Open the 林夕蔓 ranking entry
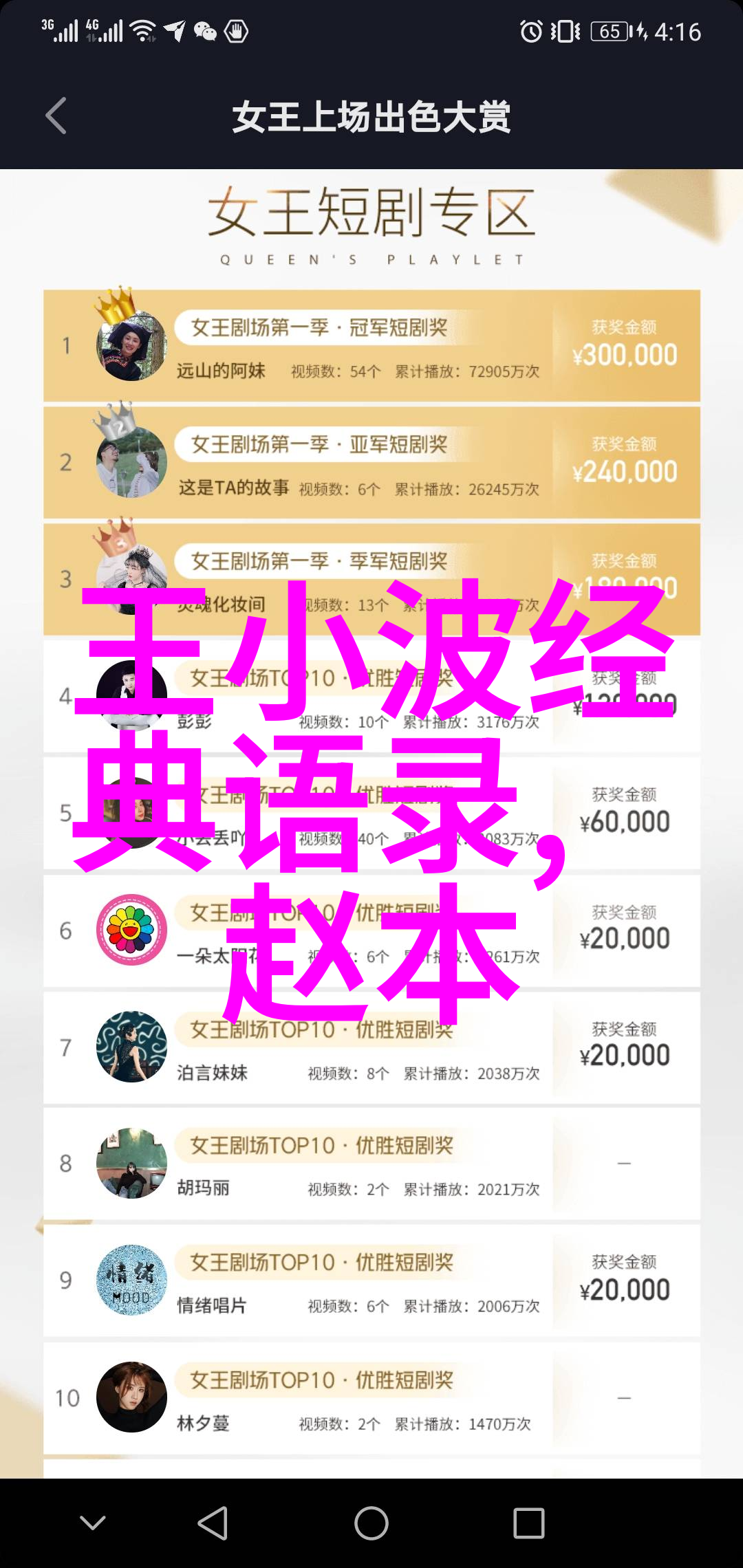Screen dimensions: 743x1568 coord(371,1397)
